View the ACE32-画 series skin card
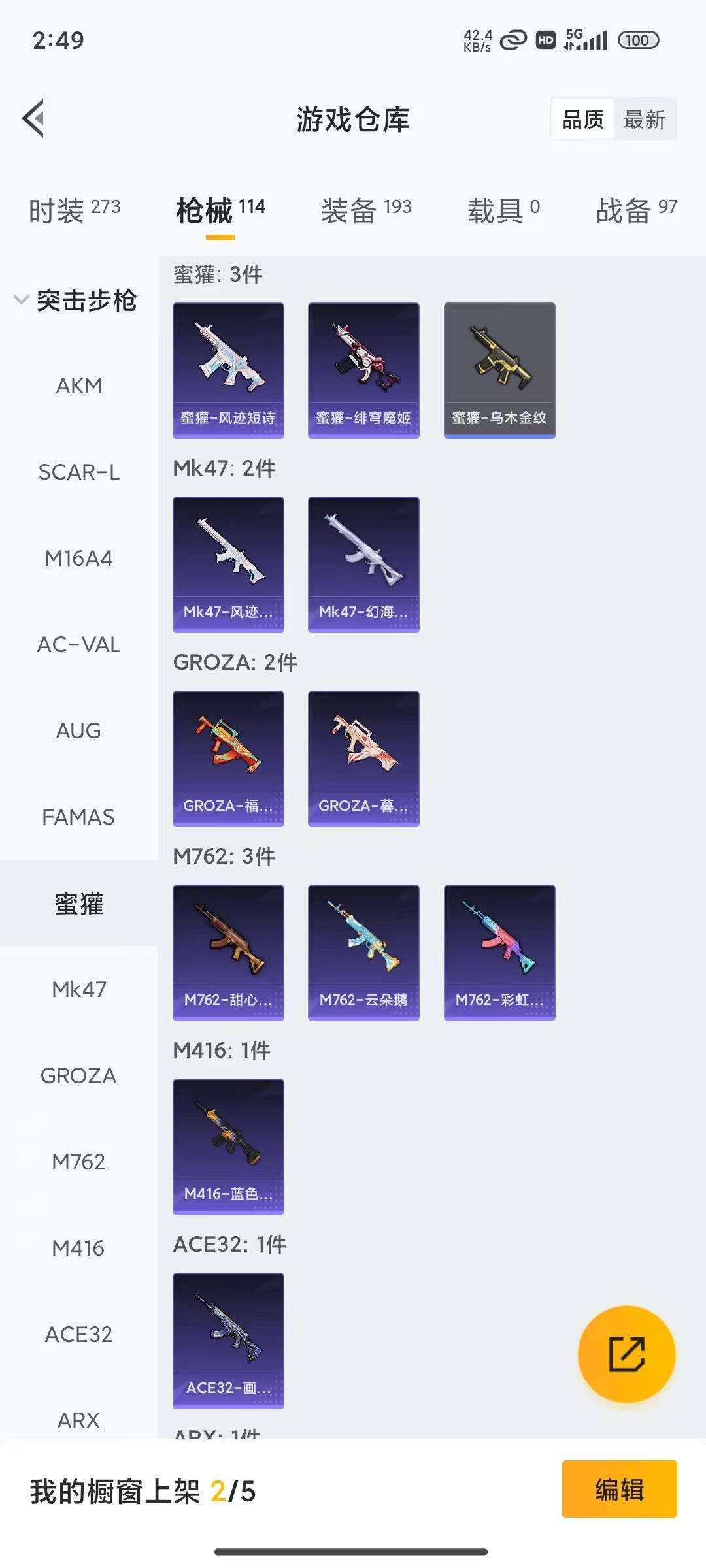The height and width of the screenshot is (1568, 706). point(228,1341)
